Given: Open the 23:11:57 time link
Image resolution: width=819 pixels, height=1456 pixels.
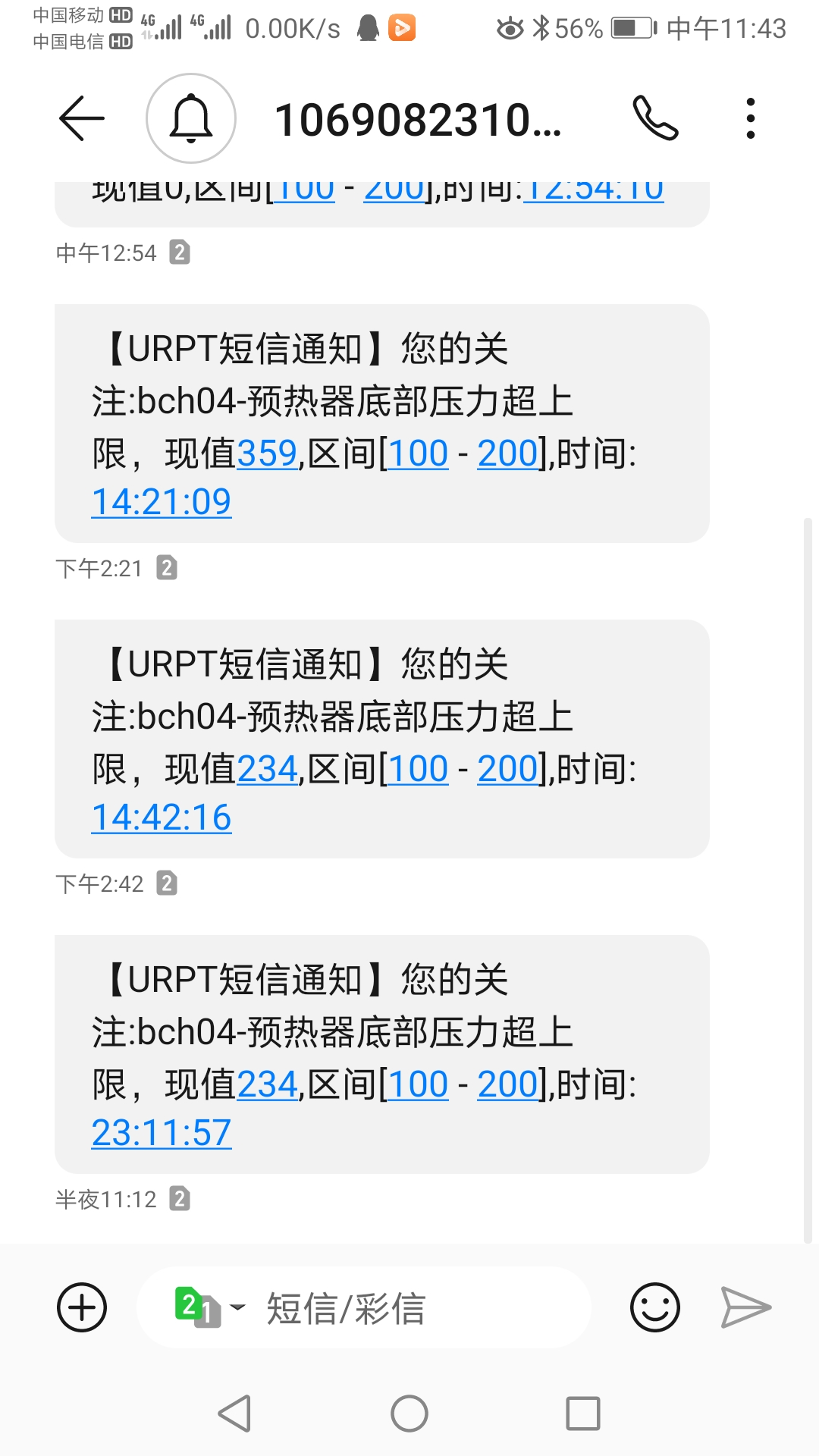Looking at the screenshot, I should pos(161,1133).
